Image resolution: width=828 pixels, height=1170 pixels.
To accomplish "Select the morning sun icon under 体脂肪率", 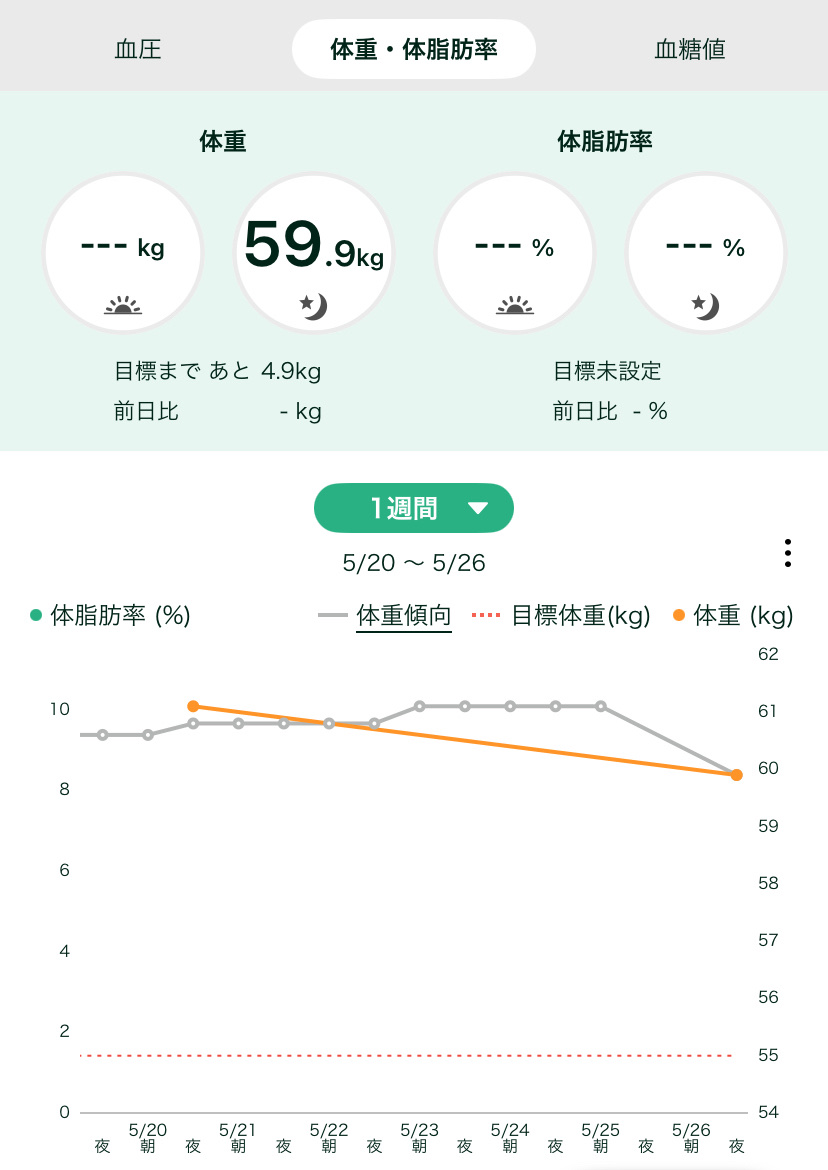I will coord(515,303).
